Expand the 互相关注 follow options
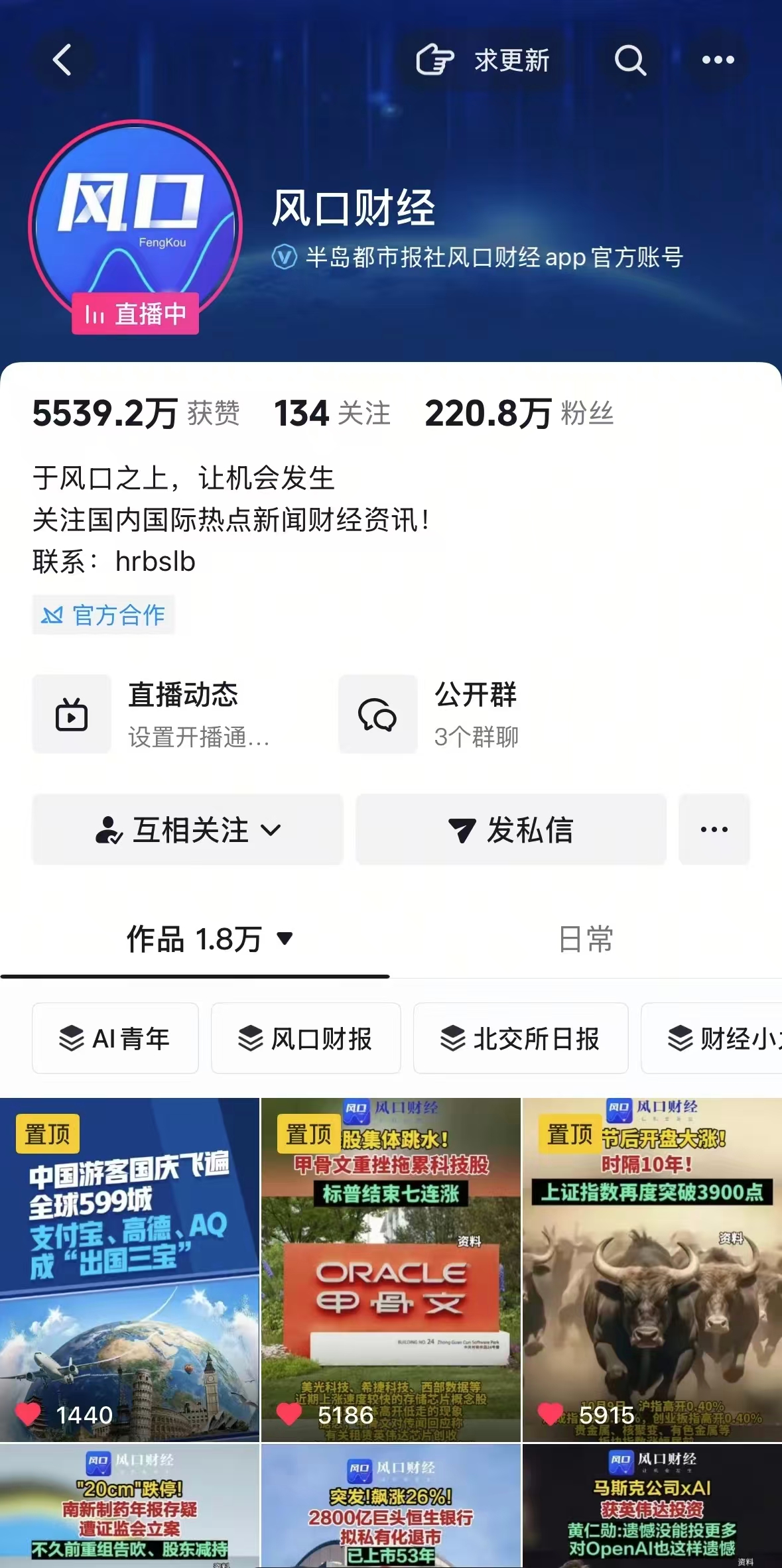The width and height of the screenshot is (782, 1568). point(188,829)
